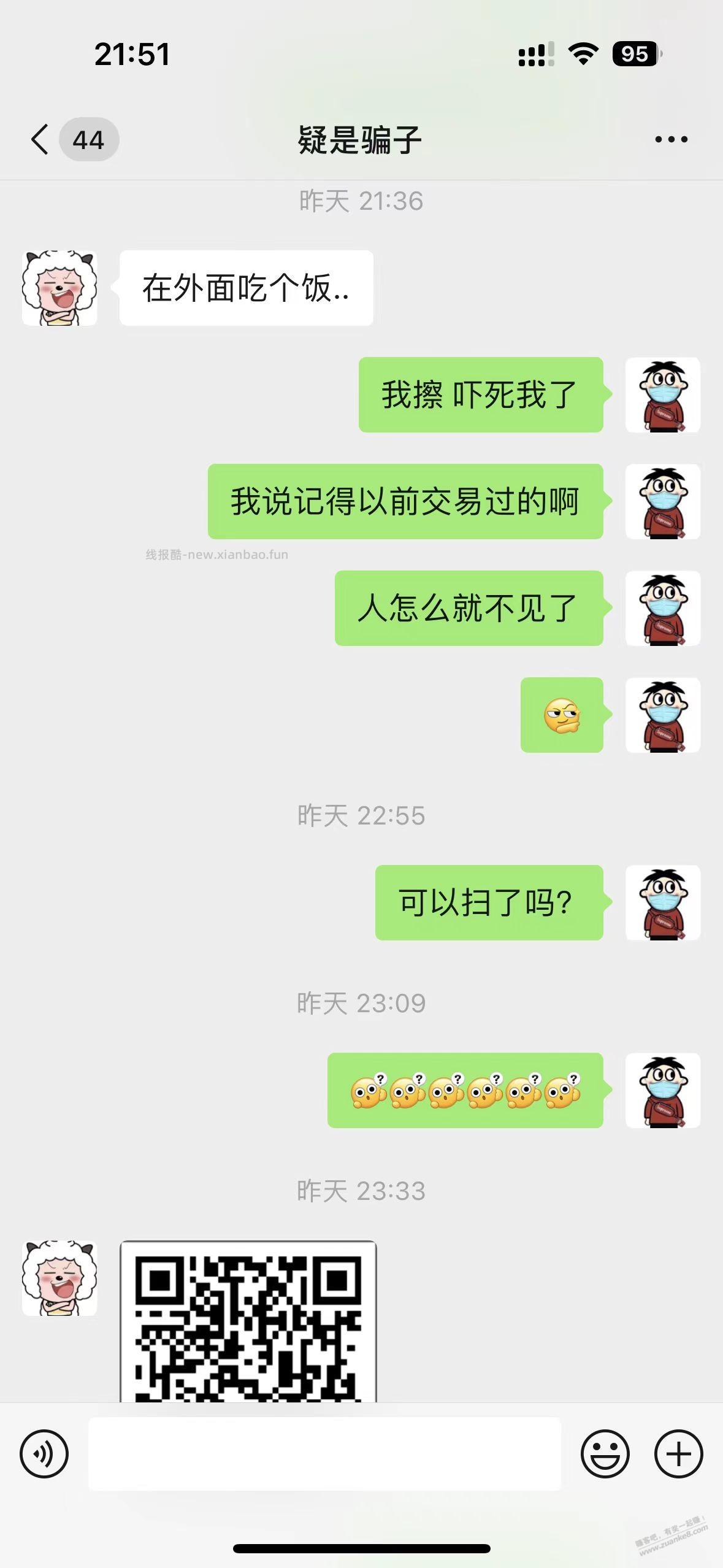Open your own masked-face avatar
This screenshot has height=1568, width=723.
pyautogui.click(x=664, y=396)
